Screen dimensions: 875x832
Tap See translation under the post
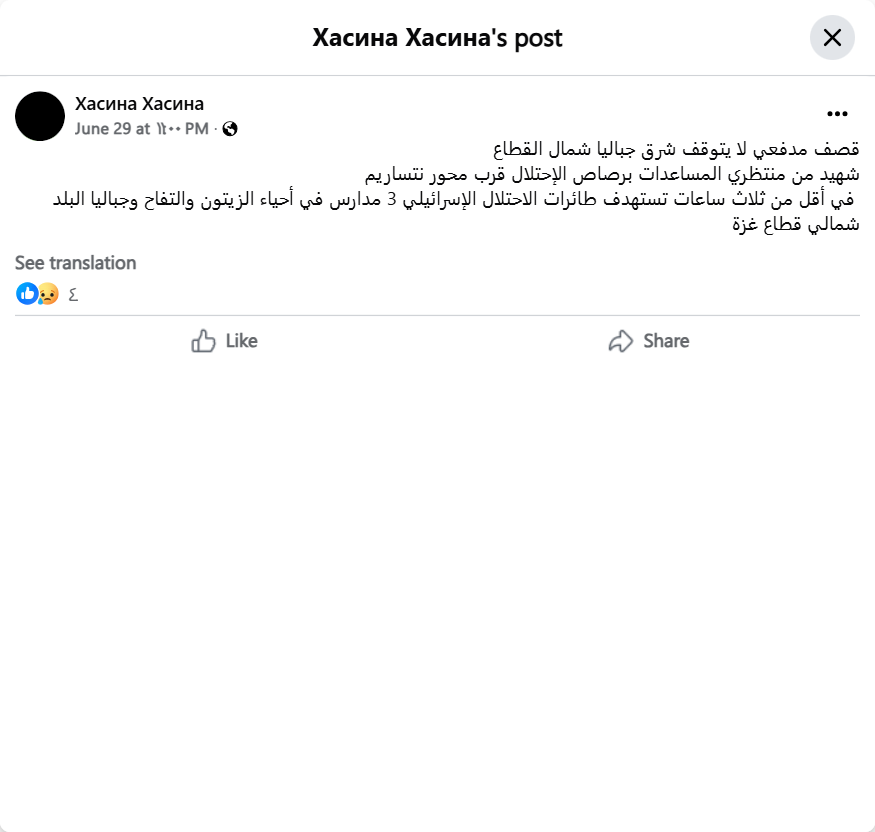pyautogui.click(x=75, y=263)
